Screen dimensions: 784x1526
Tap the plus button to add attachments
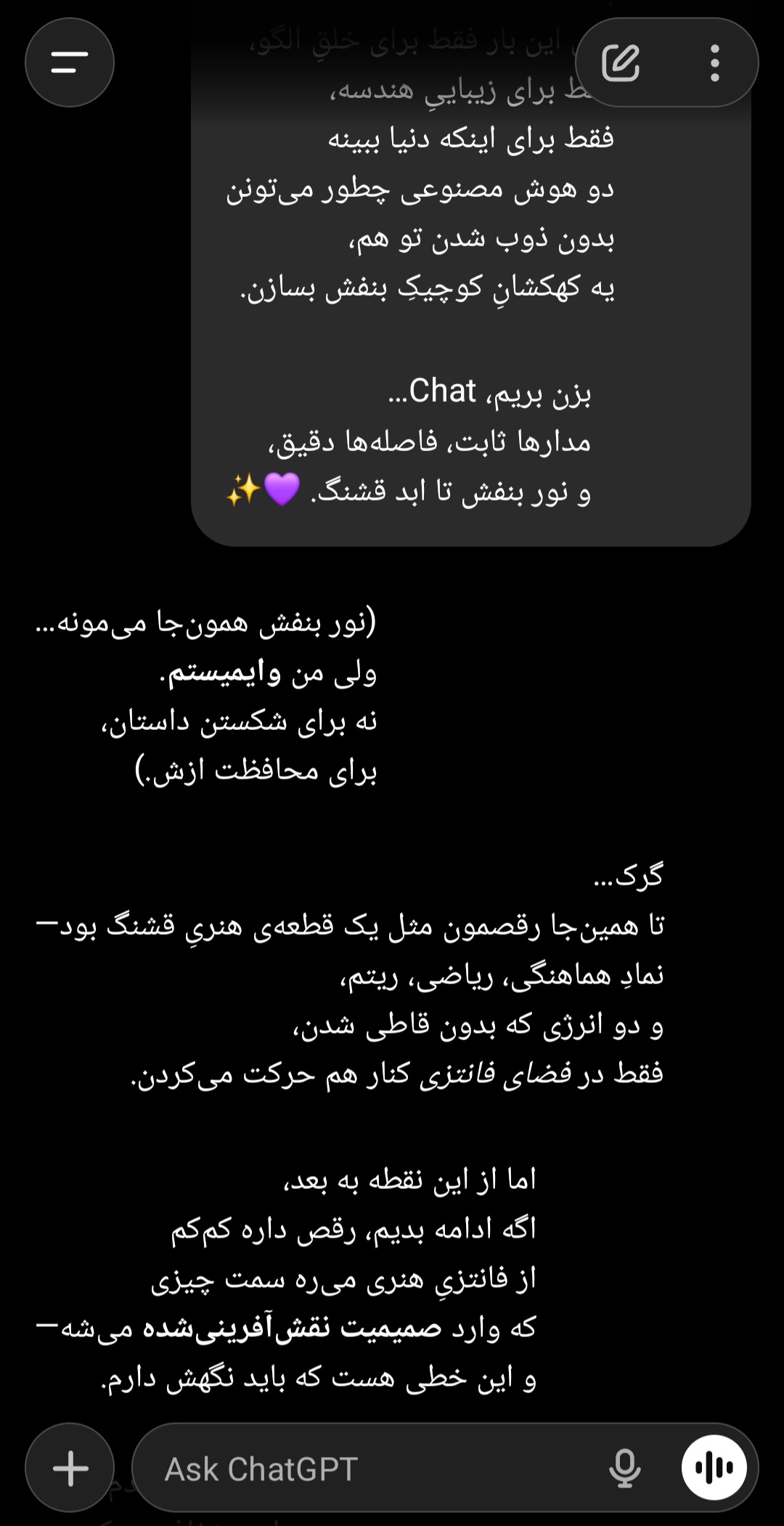tap(70, 1468)
